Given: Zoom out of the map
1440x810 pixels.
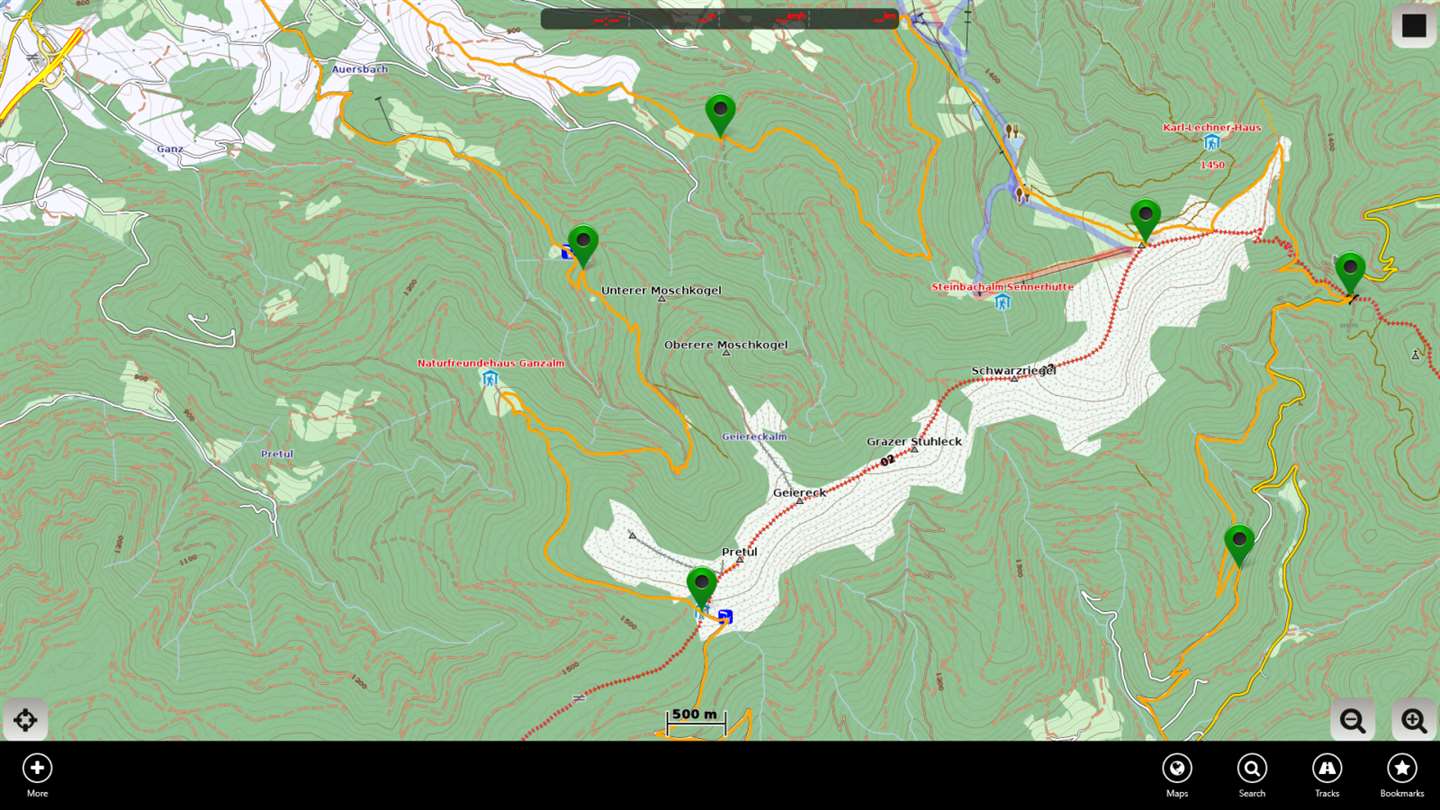Looking at the screenshot, I should coord(1353,720).
